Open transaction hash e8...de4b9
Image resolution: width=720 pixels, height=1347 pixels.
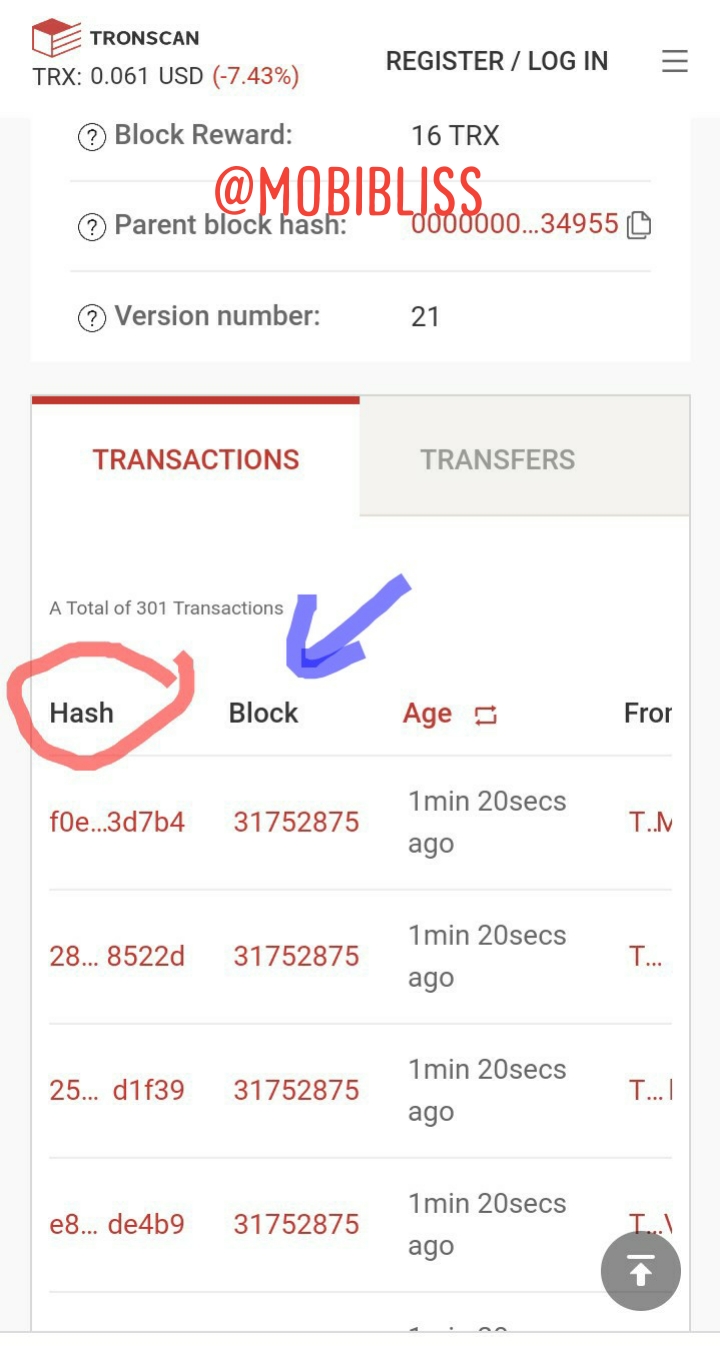pos(117,1224)
